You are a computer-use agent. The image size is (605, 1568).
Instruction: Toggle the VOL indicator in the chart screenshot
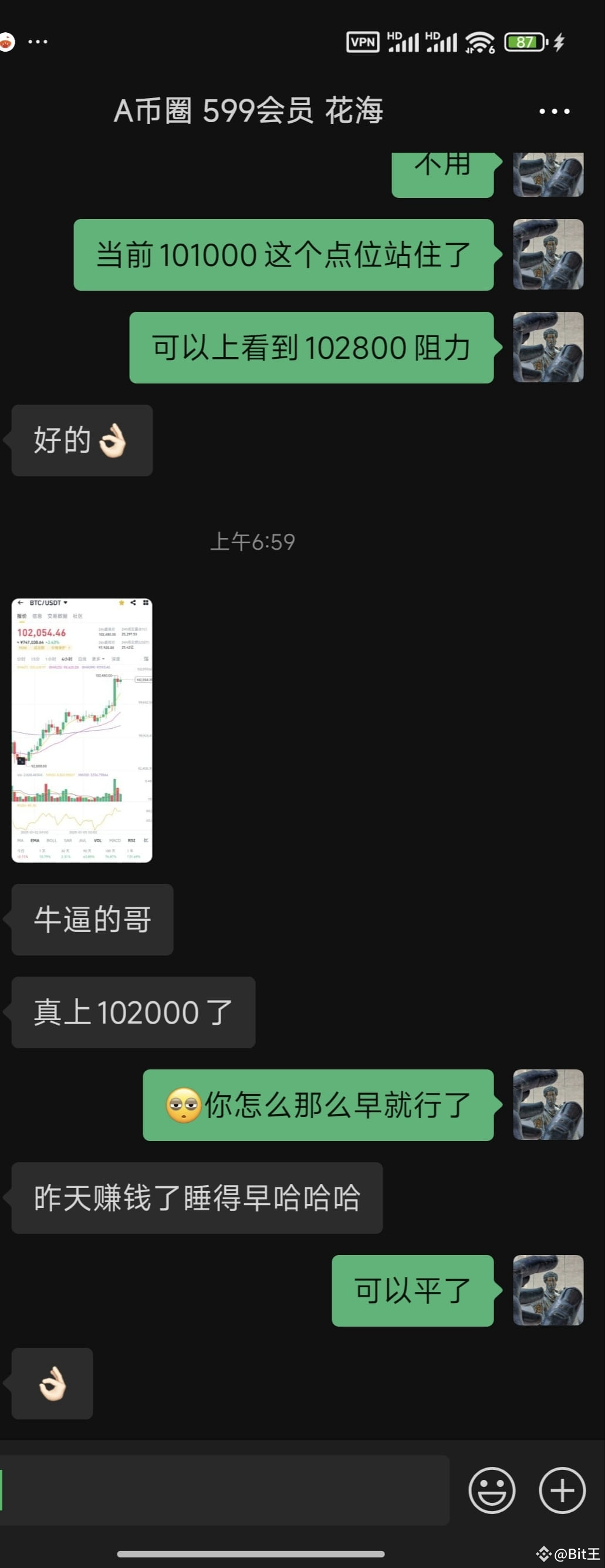pyautogui.click(x=99, y=841)
